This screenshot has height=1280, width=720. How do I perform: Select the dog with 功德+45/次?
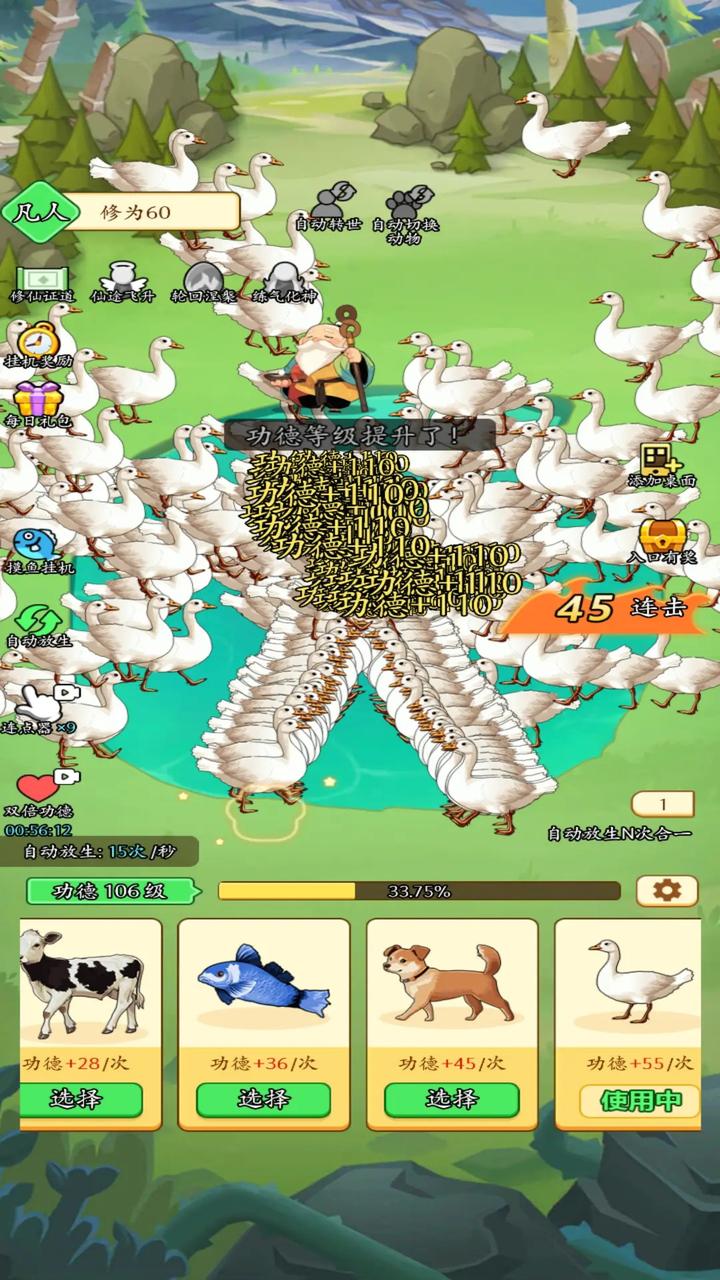click(x=452, y=1099)
